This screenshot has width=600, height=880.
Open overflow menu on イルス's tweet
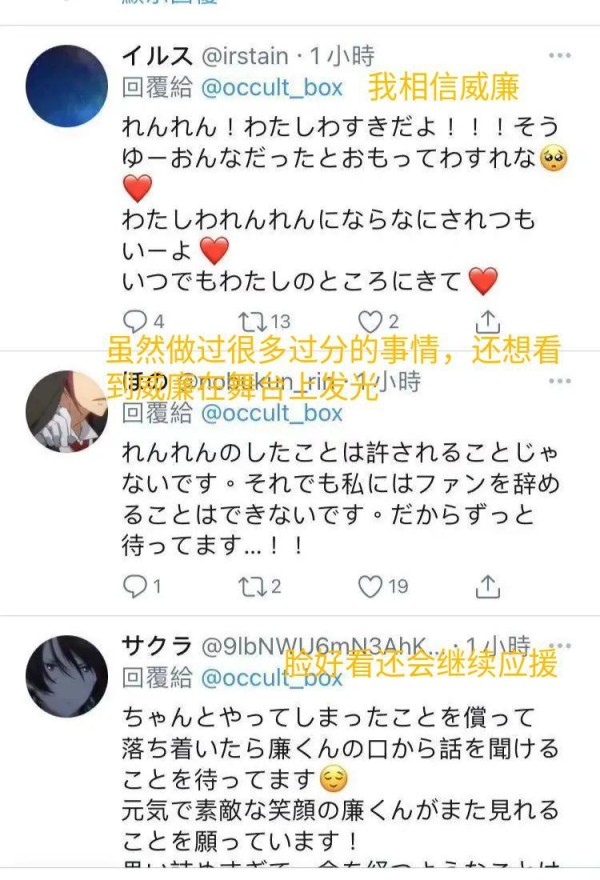click(561, 56)
